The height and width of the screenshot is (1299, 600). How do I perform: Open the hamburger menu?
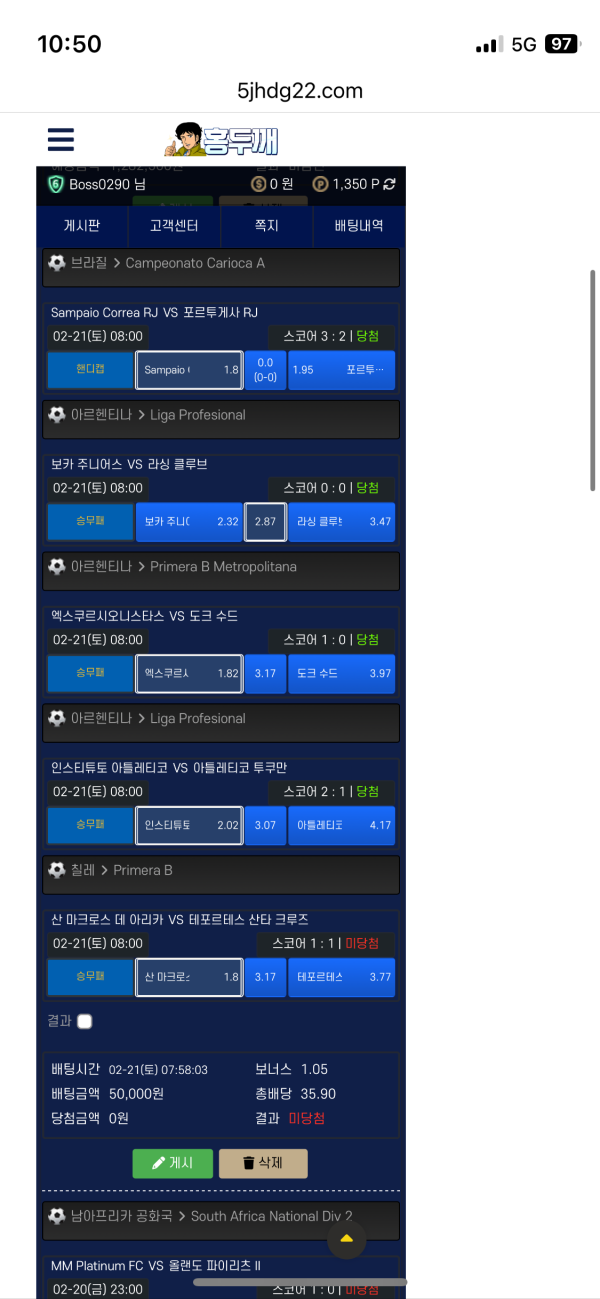coord(60,139)
